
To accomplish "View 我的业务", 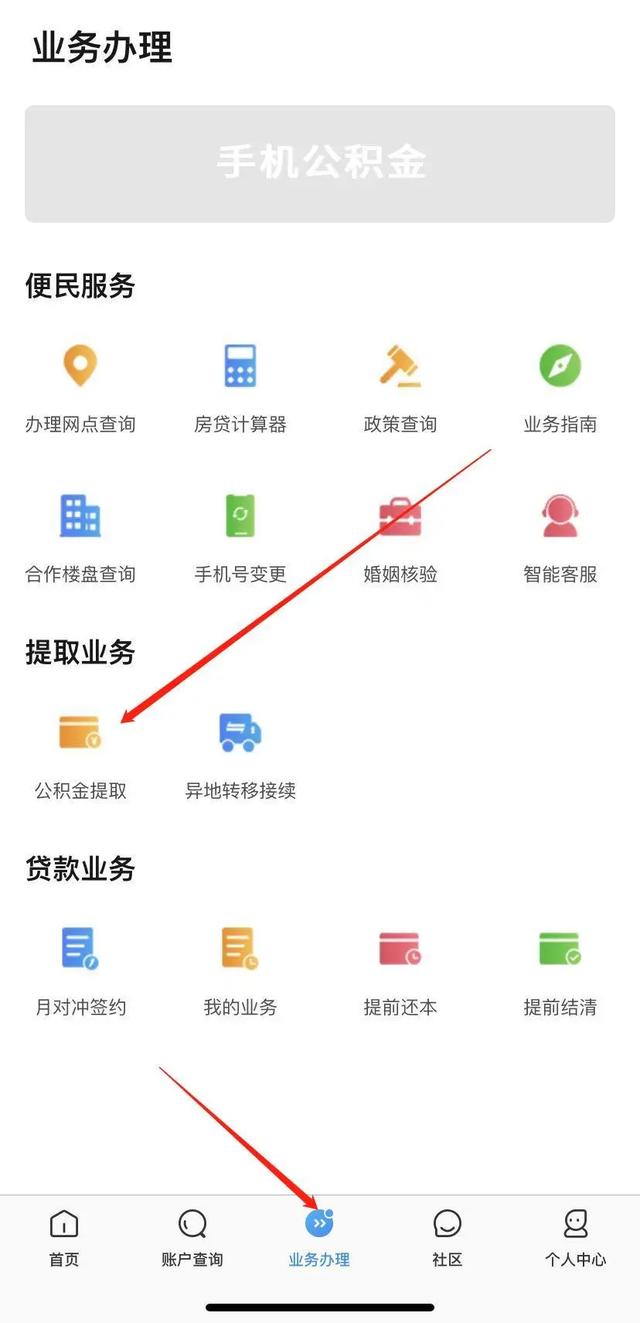I will [x=240, y=968].
